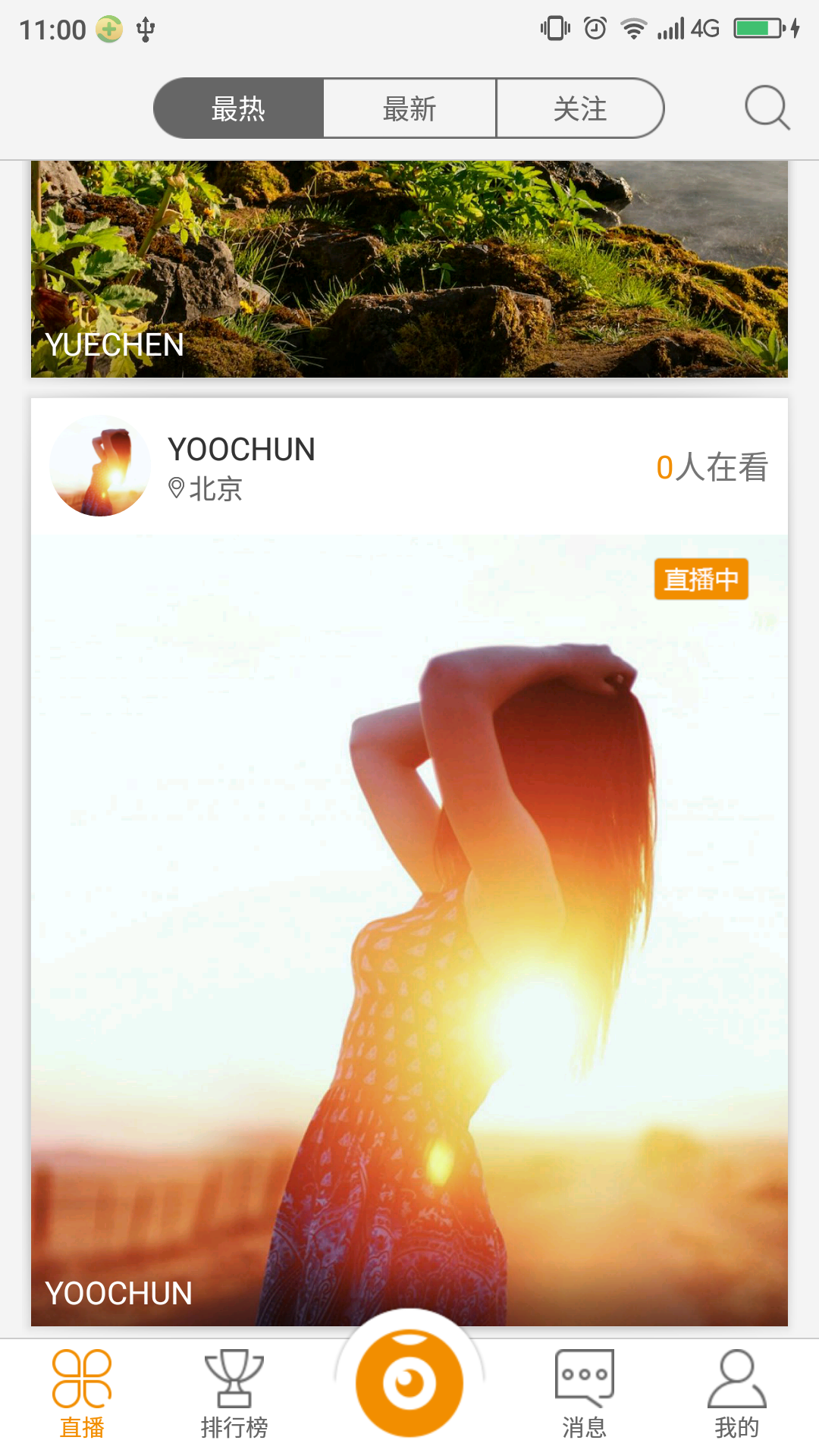Open the 我的 profile tab
Screen dimensions: 819x1456
736,1394
